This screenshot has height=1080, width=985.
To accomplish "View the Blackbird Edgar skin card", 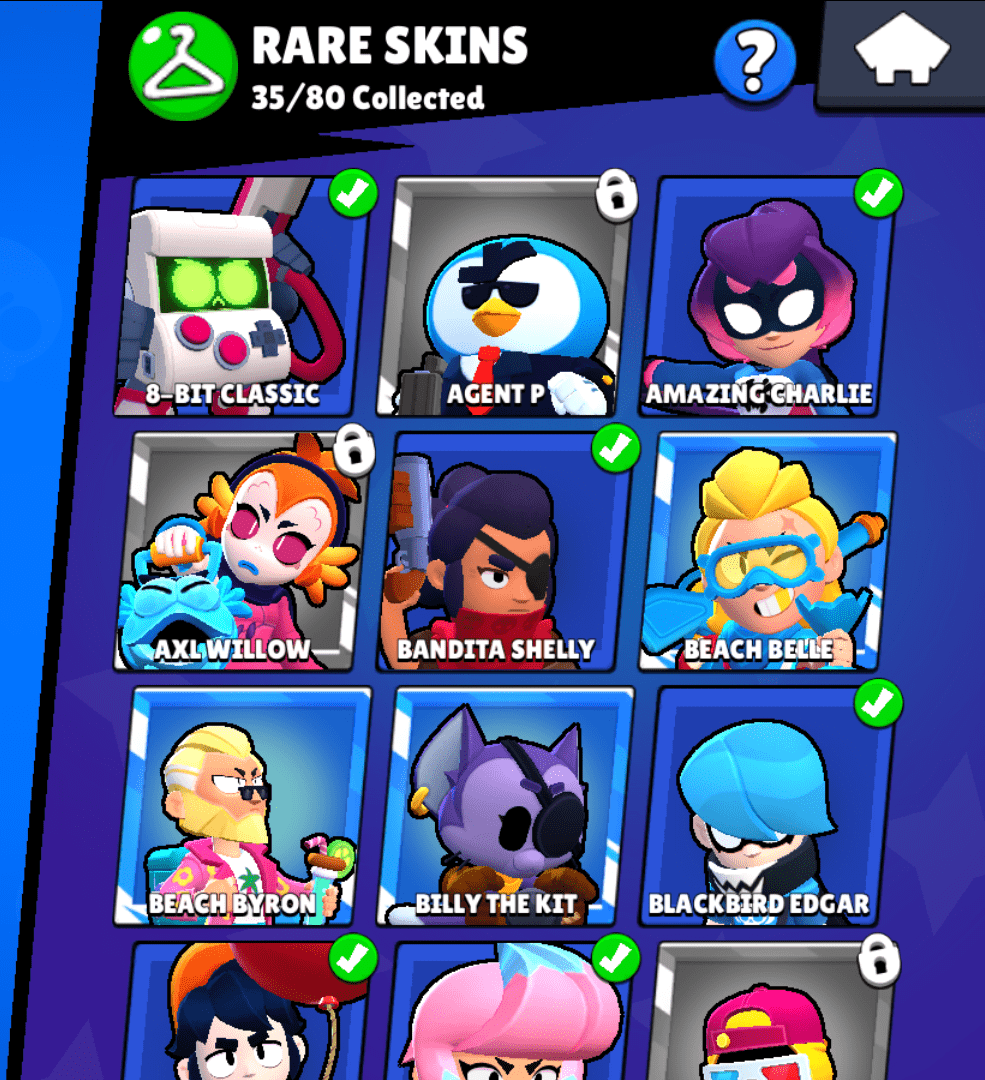I will [x=768, y=806].
